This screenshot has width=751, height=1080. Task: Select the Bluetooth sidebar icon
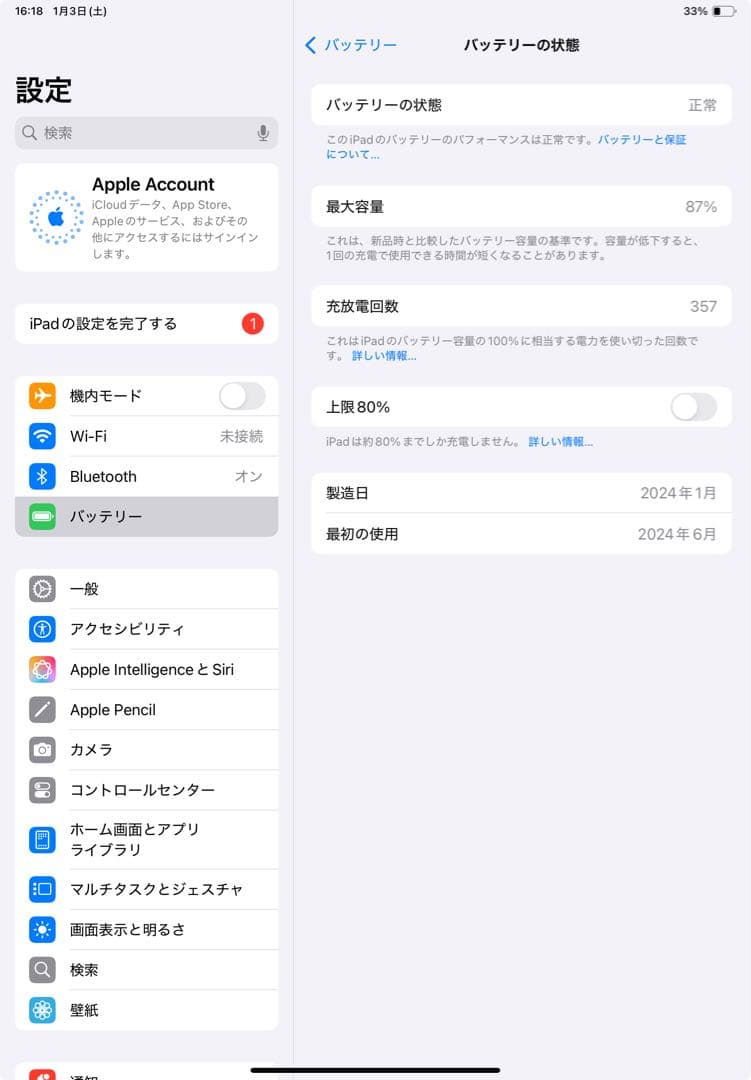41,476
